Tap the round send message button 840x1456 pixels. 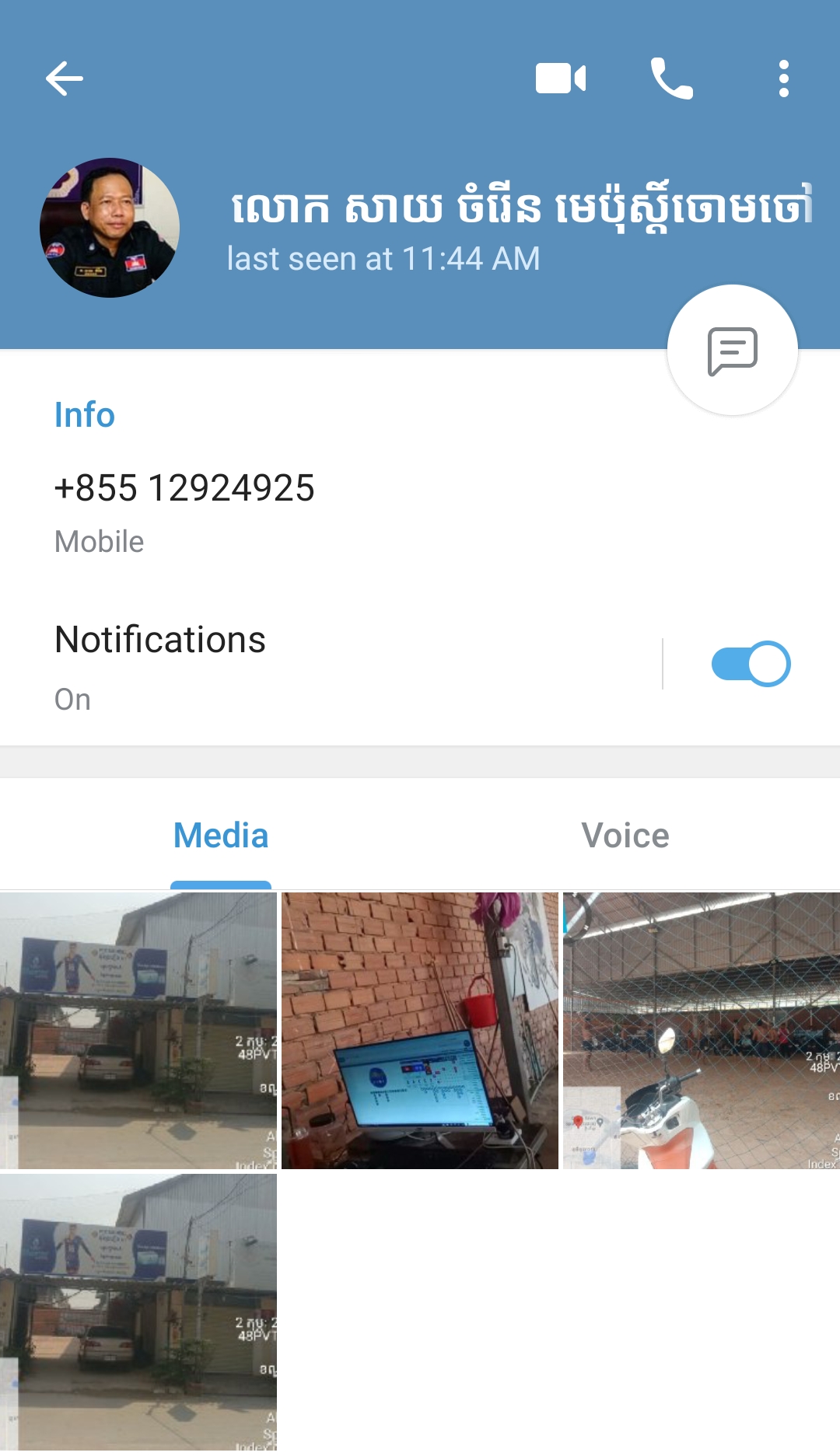tap(732, 351)
